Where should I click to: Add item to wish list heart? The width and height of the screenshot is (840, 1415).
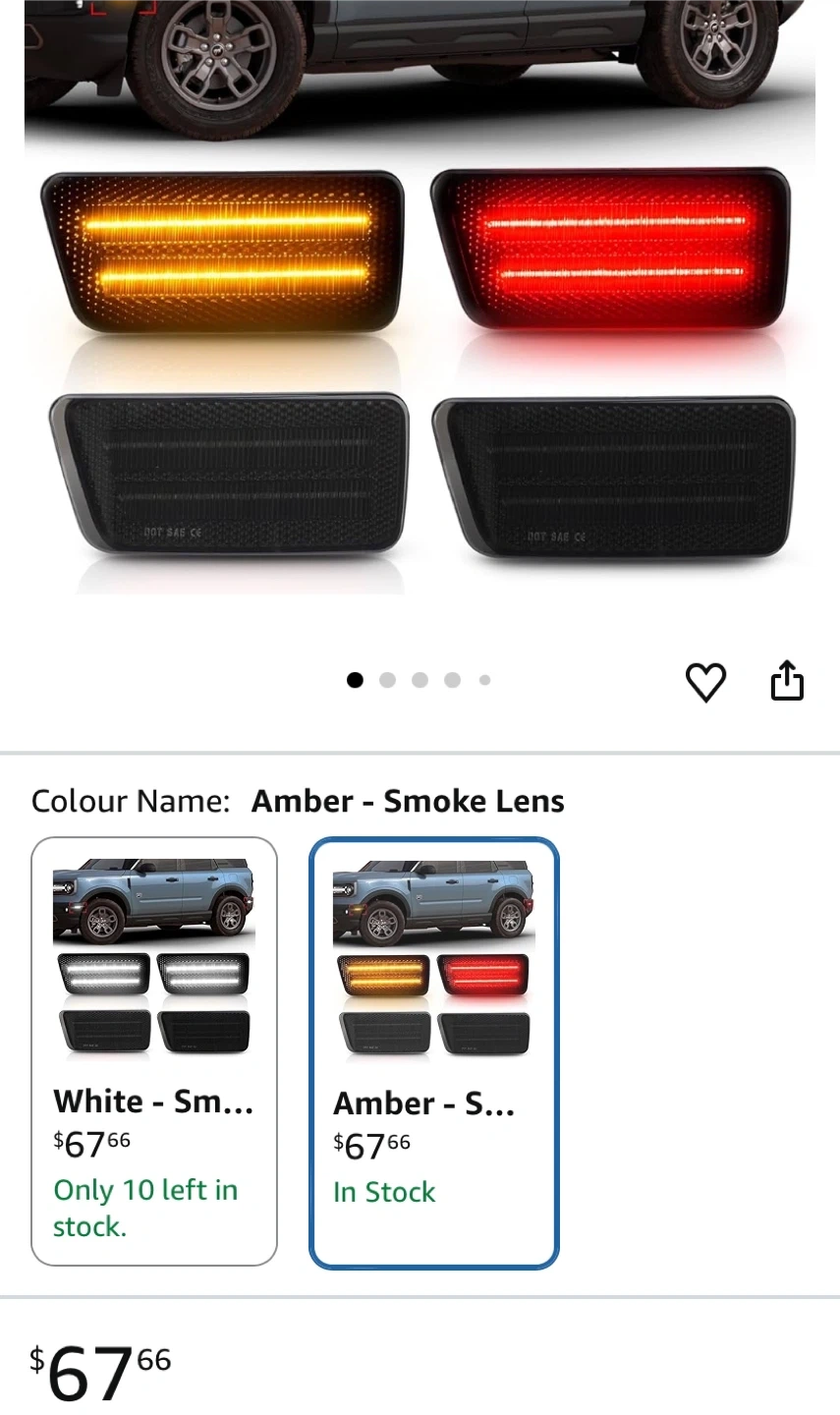705,682
